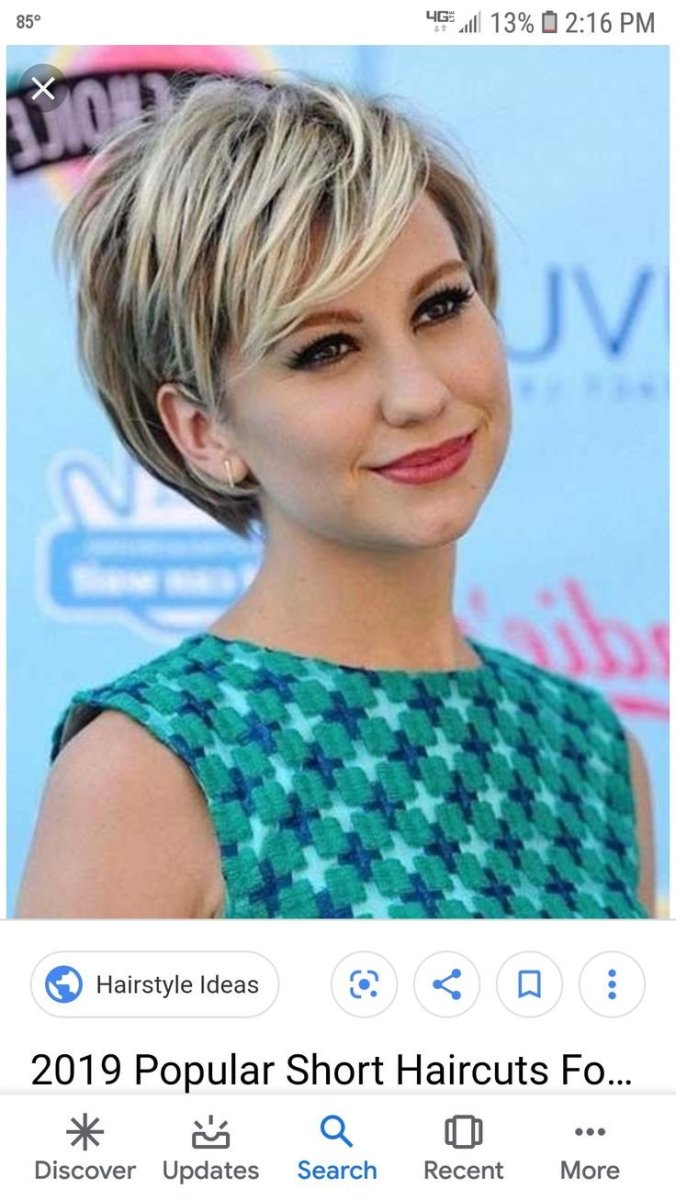This screenshot has height=1200, width=676.
Task: Close the image viewer
Action: pyautogui.click(x=43, y=90)
